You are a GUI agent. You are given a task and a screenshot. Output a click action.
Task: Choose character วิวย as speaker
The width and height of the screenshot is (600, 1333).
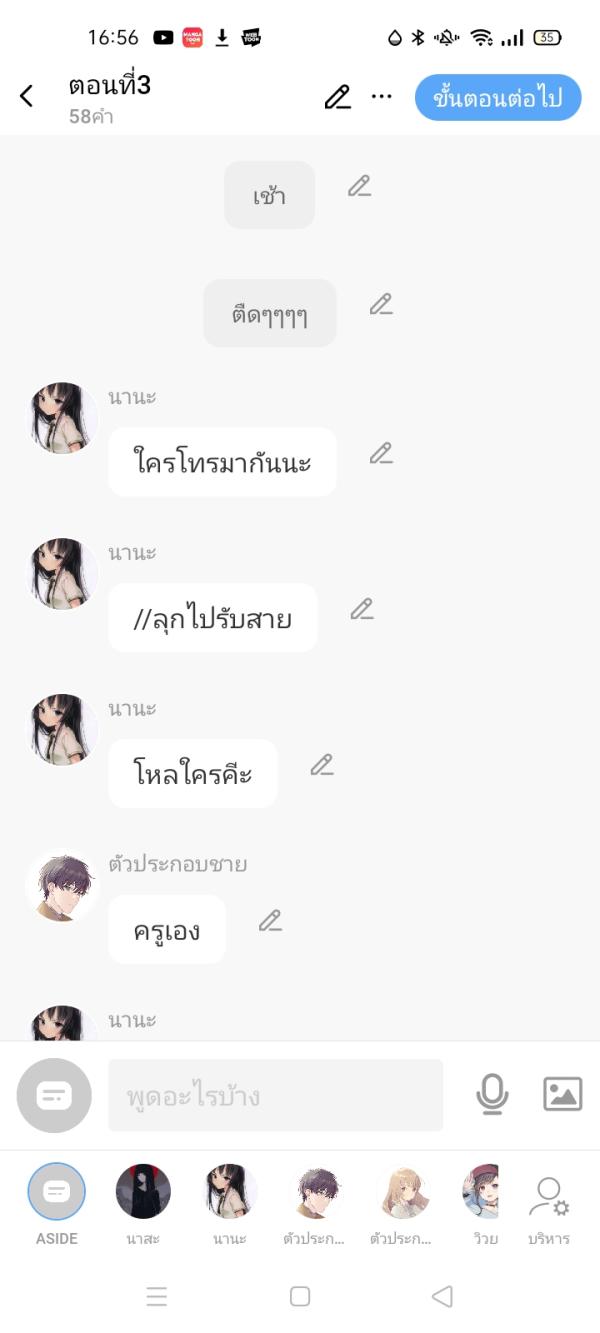coord(482,1192)
